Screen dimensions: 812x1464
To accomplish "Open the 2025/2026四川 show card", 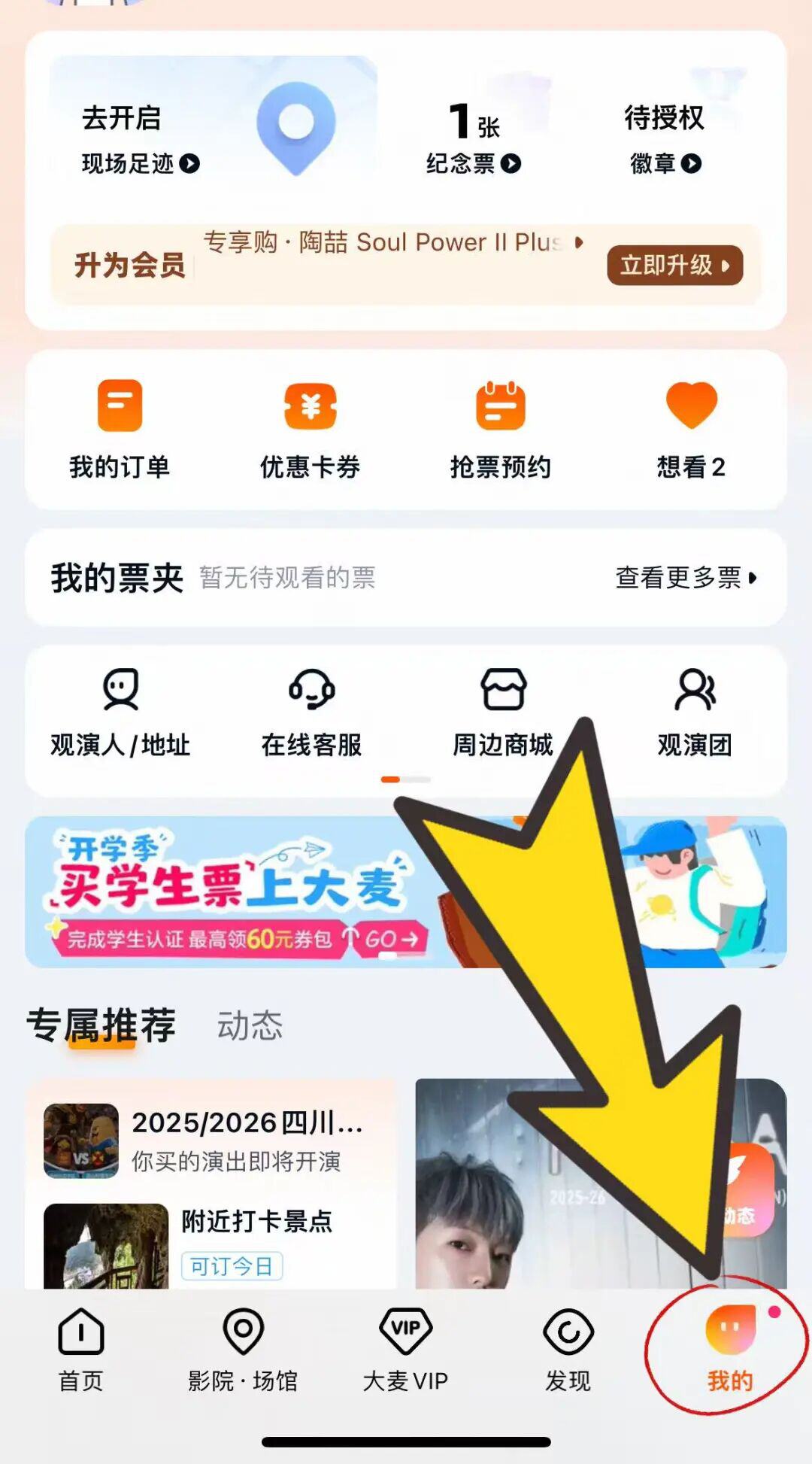I will (211, 1140).
